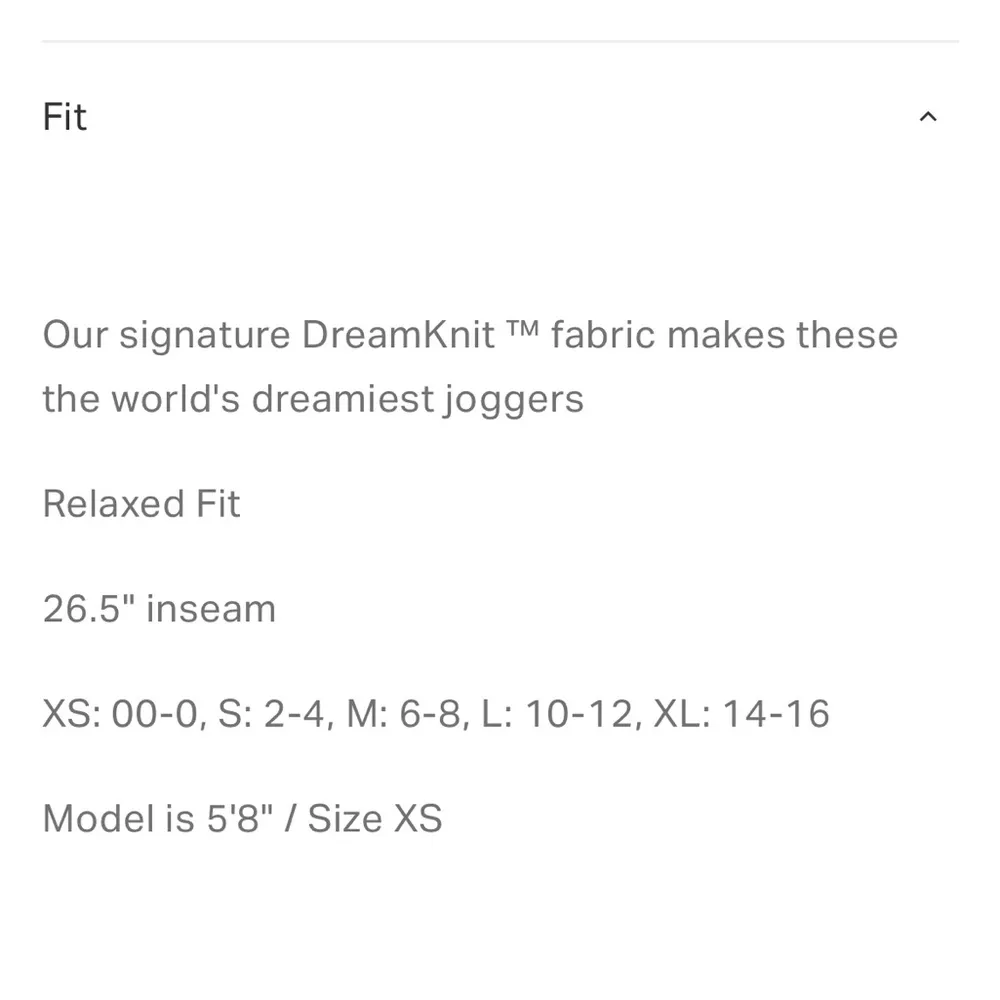
Task: Collapse the Fit section
Action: 928,117
